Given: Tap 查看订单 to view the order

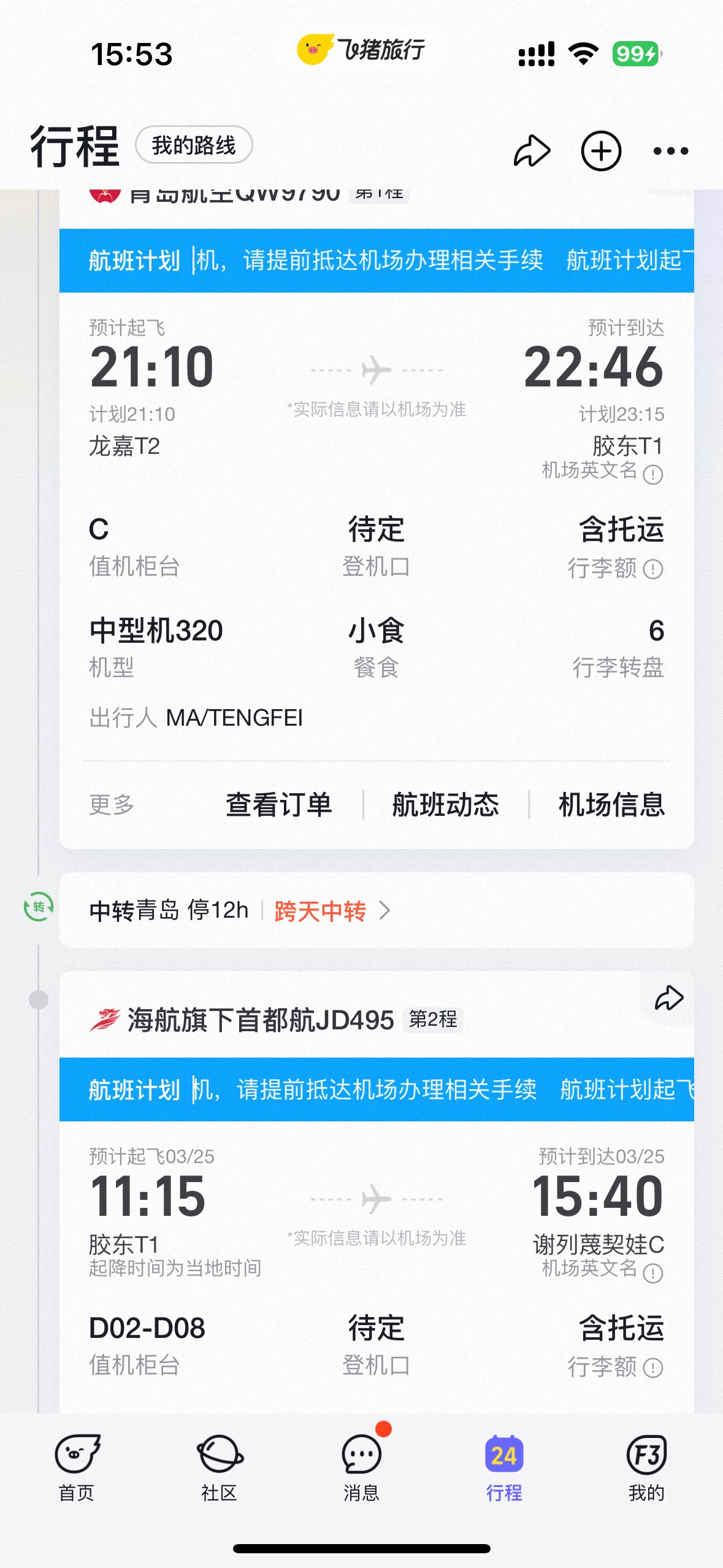Looking at the screenshot, I should click(279, 805).
